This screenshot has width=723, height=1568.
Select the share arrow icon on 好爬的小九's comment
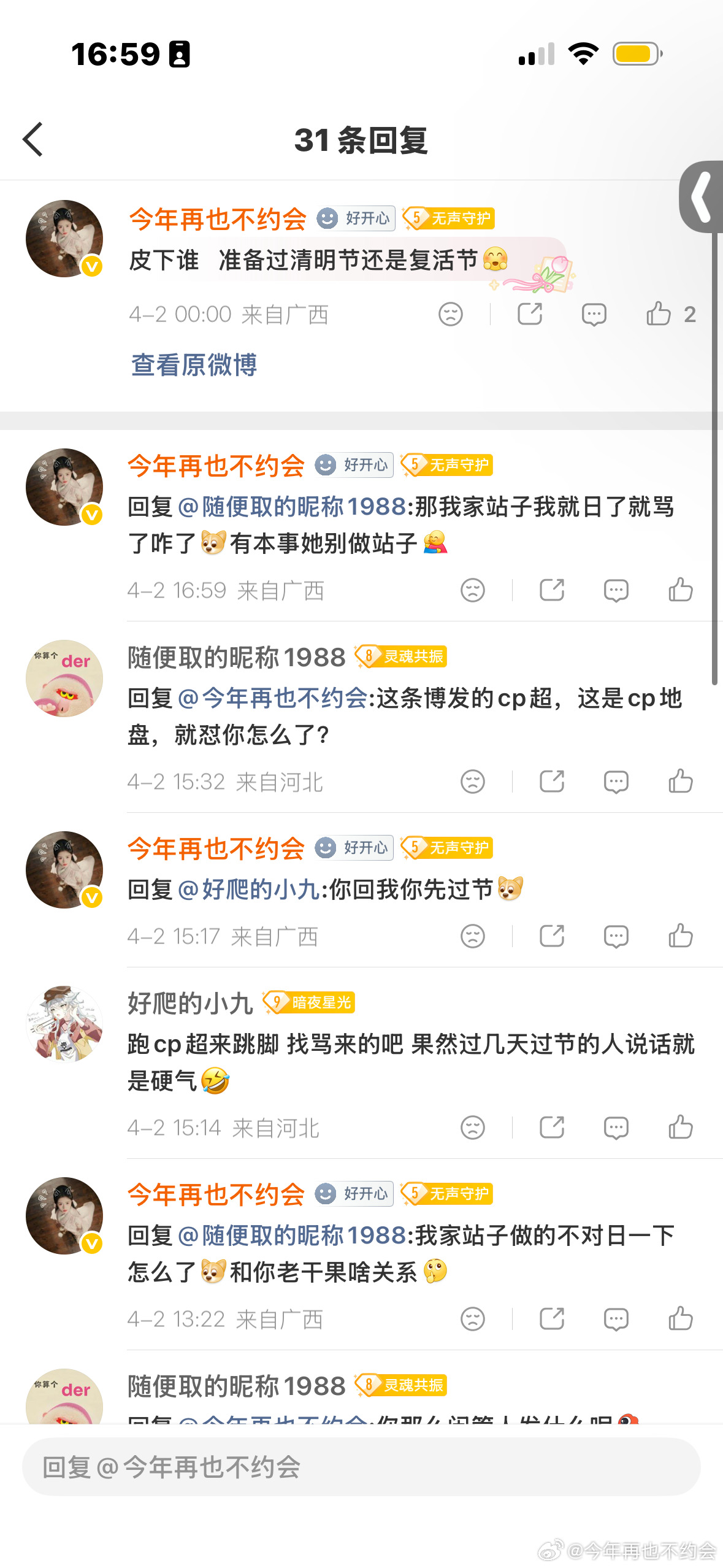[x=551, y=1127]
